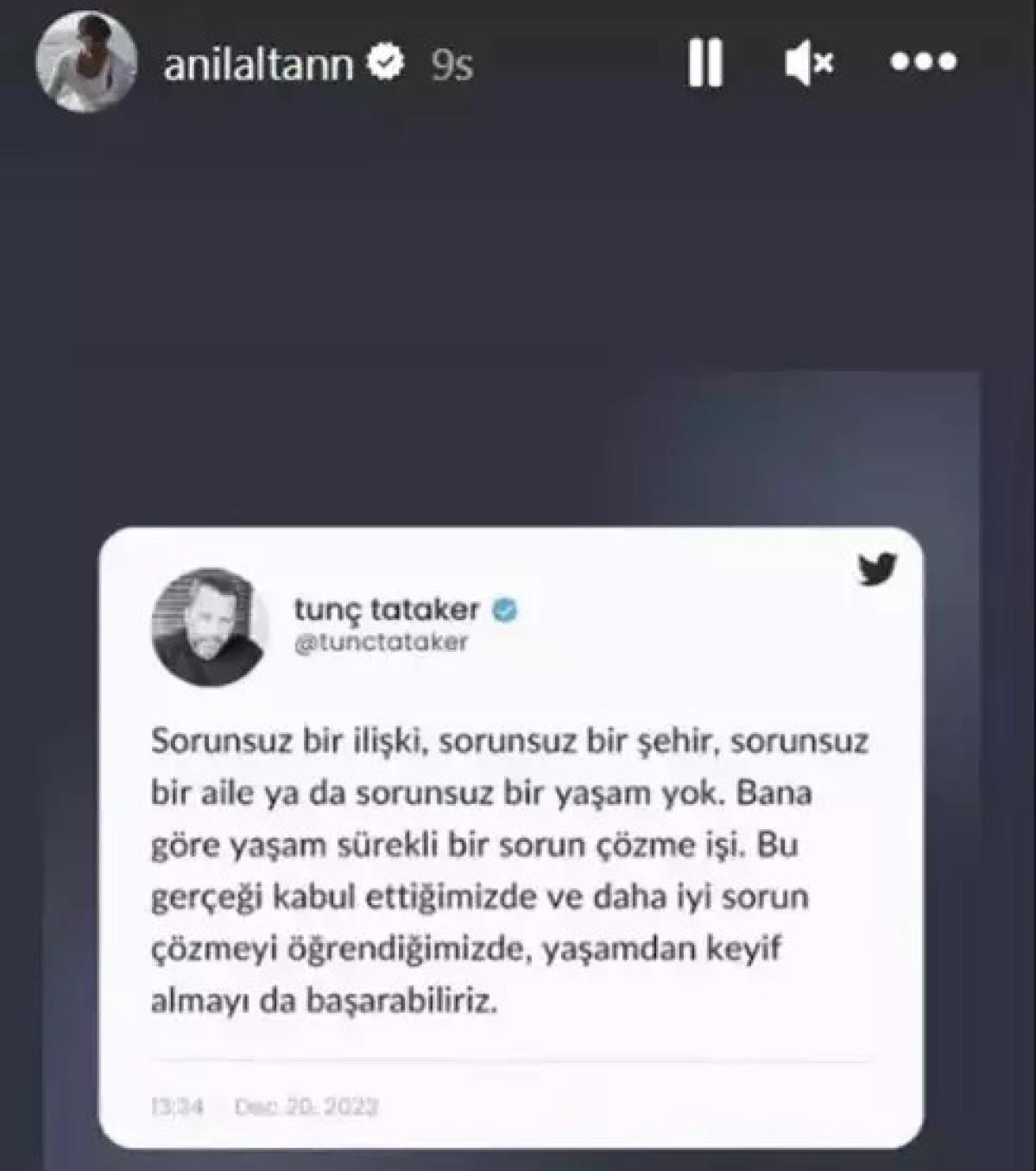Open anilaltann's profile picture

click(x=86, y=61)
